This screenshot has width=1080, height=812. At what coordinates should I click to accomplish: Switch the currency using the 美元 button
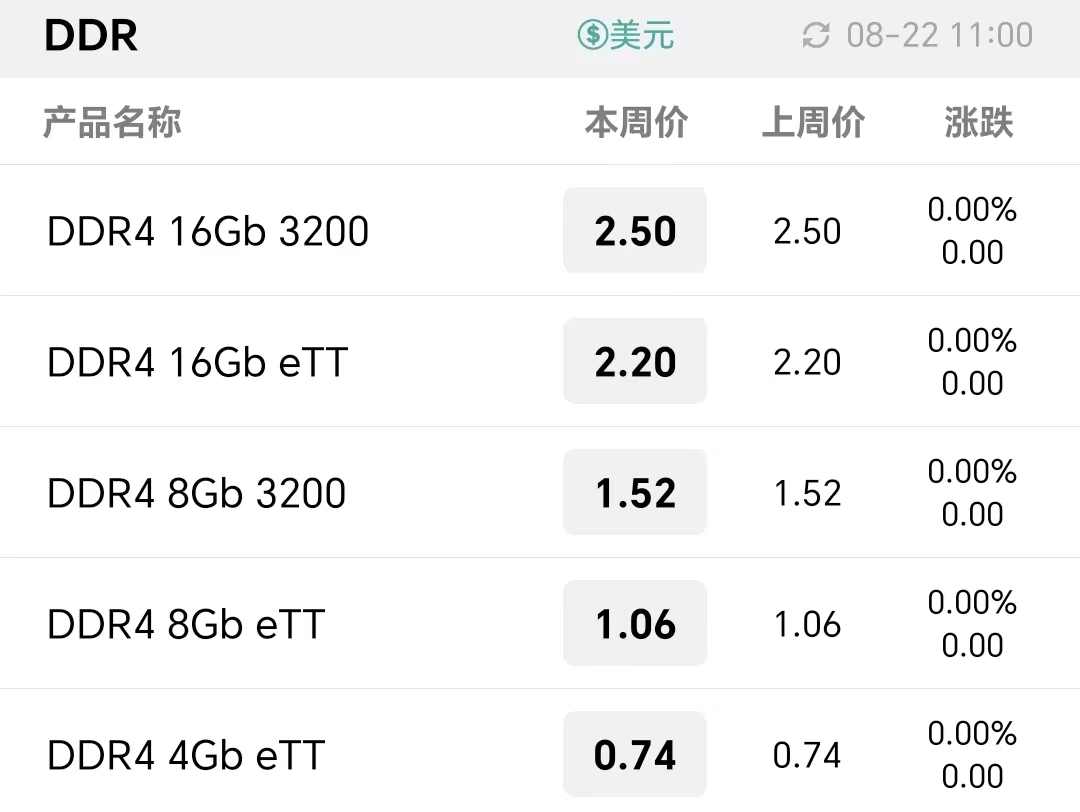coord(625,35)
